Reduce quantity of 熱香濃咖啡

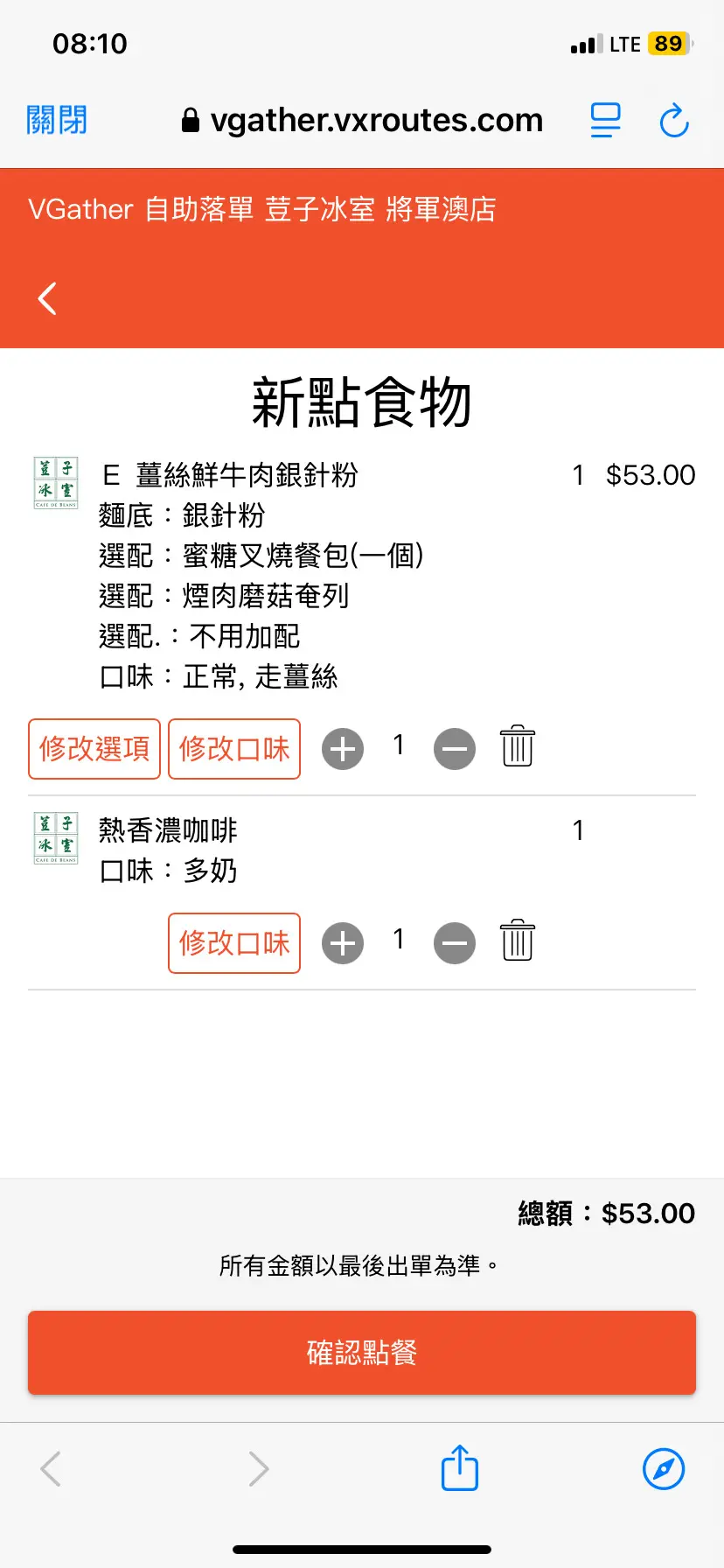tap(455, 943)
